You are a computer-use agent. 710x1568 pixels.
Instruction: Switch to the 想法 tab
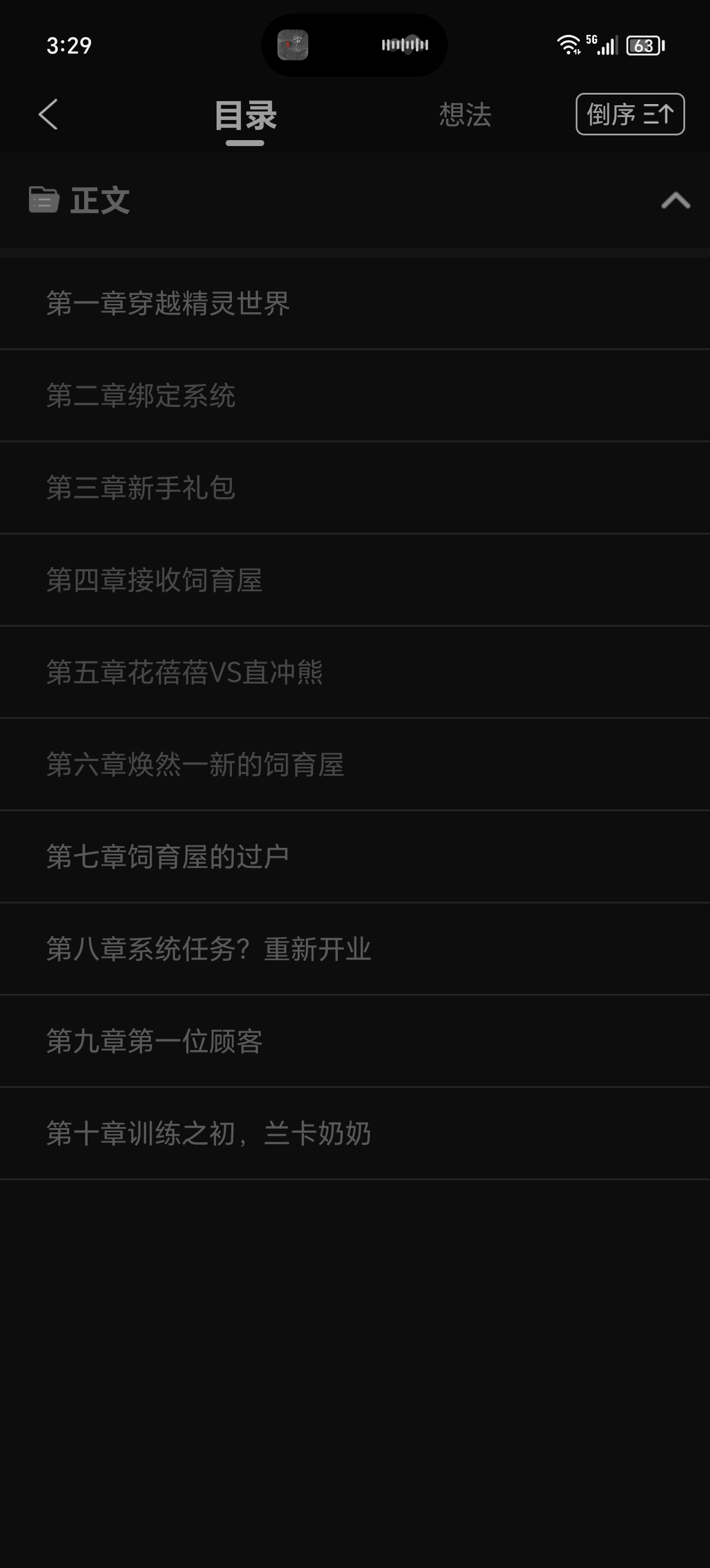(464, 115)
